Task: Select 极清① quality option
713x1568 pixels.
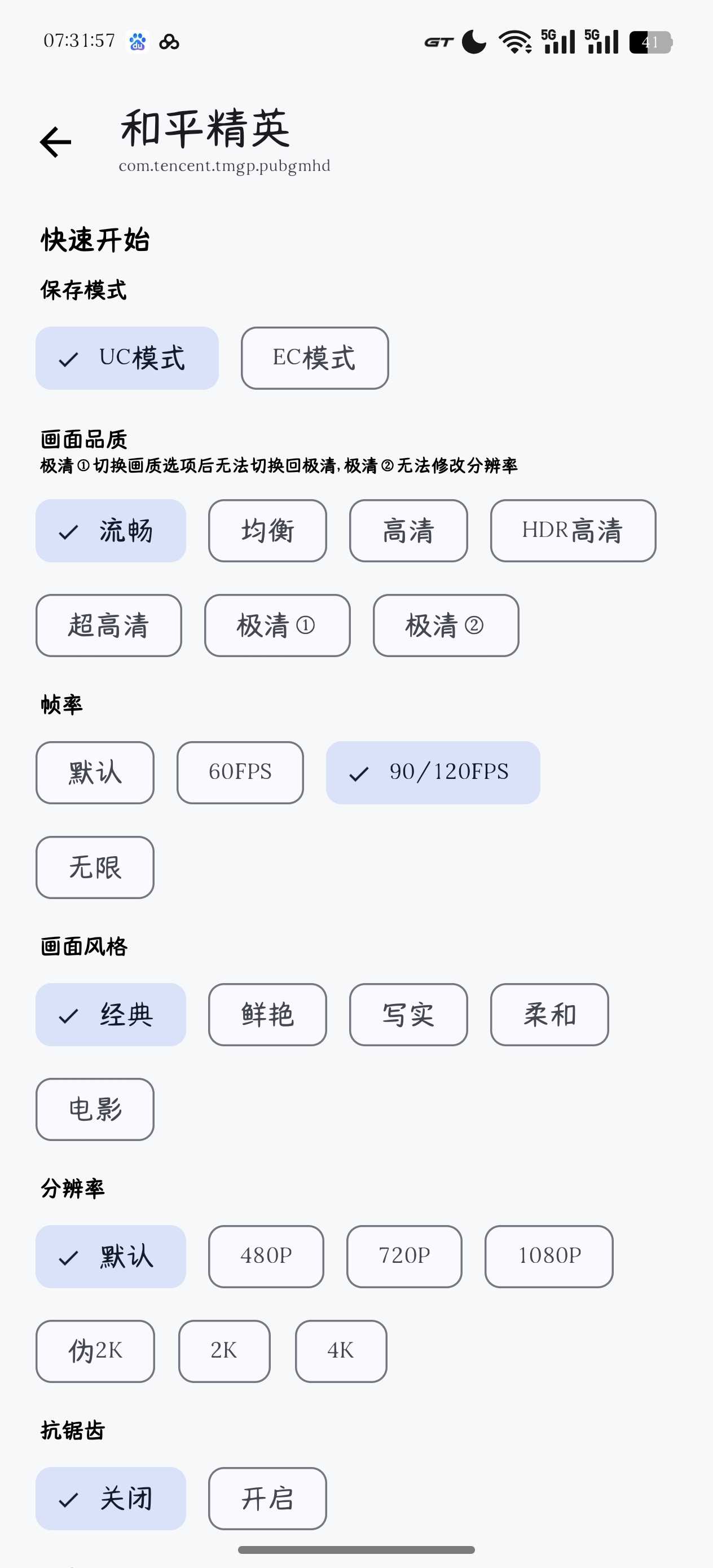Action: point(277,625)
